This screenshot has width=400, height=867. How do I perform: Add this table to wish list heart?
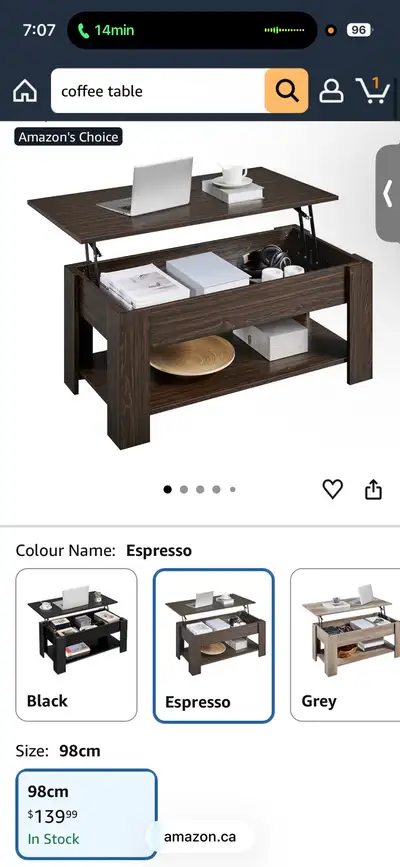[333, 489]
